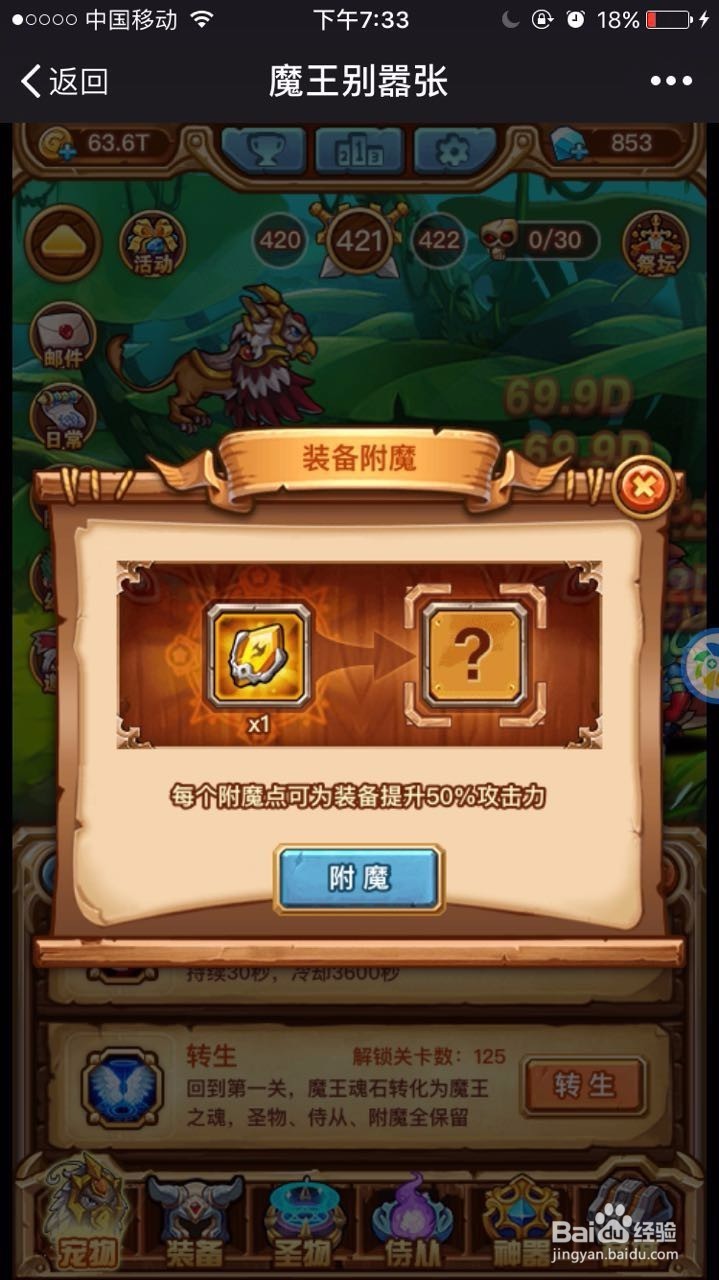The width and height of the screenshot is (719, 1280).
Task: Tap the 附魔 enchant button
Action: [360, 879]
